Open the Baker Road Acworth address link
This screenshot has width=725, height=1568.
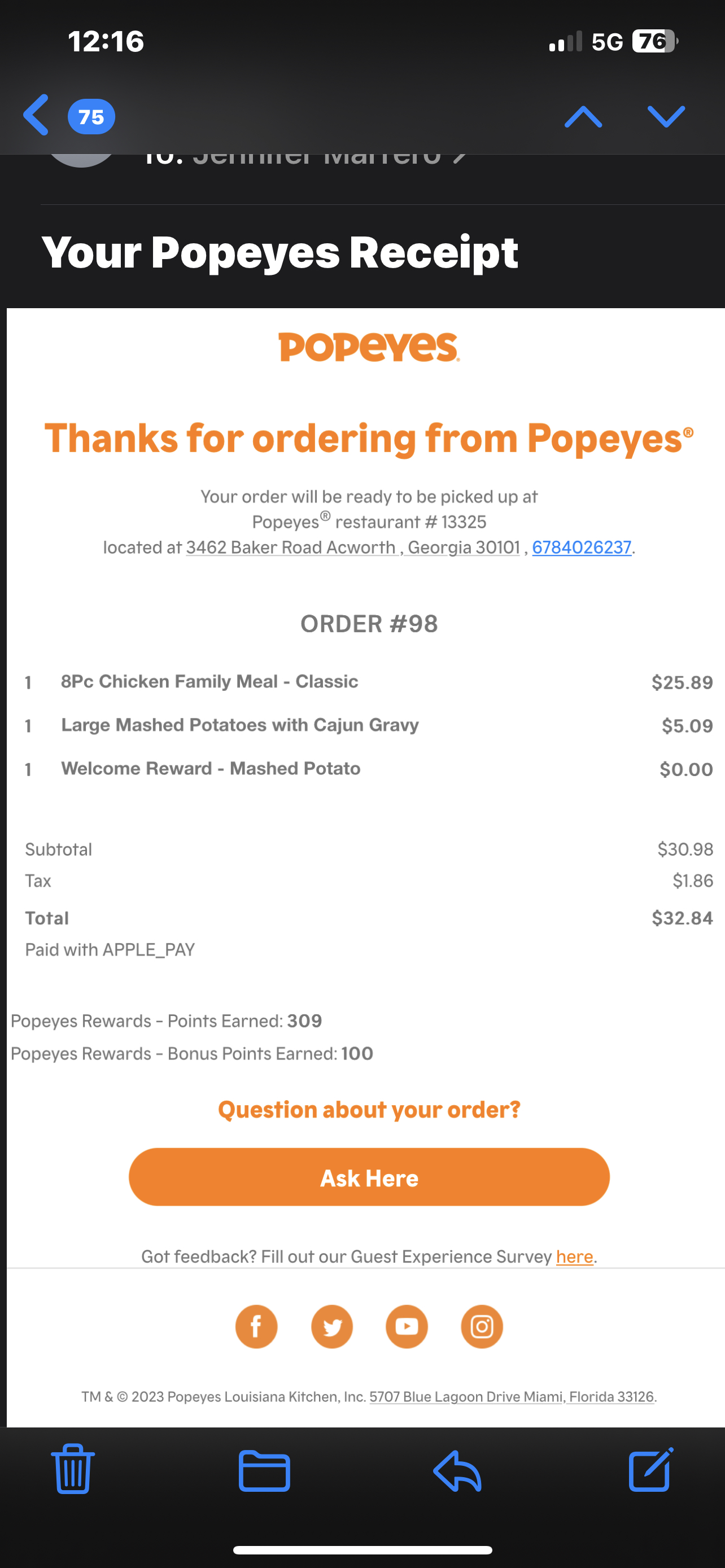coord(352,547)
